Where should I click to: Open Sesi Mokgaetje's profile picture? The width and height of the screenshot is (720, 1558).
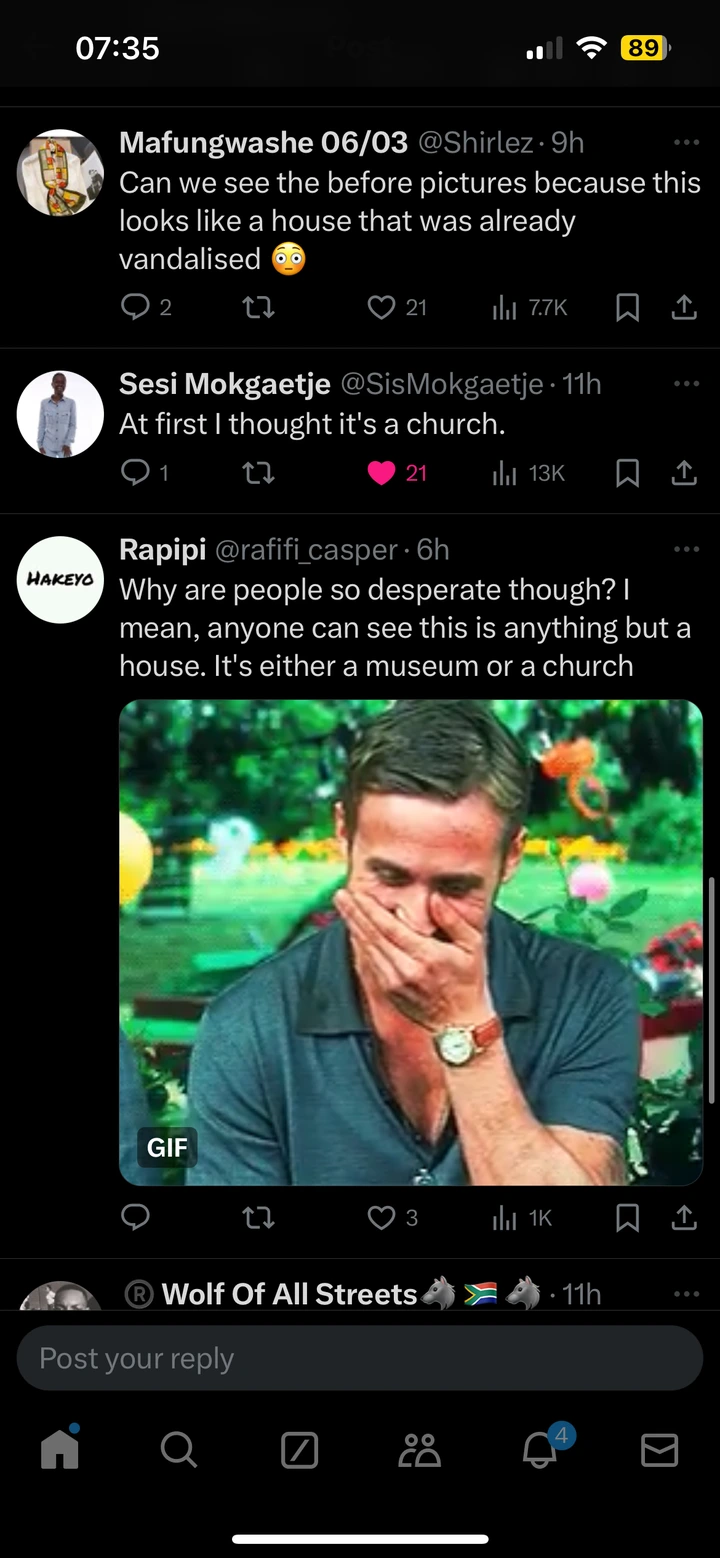pos(61,414)
